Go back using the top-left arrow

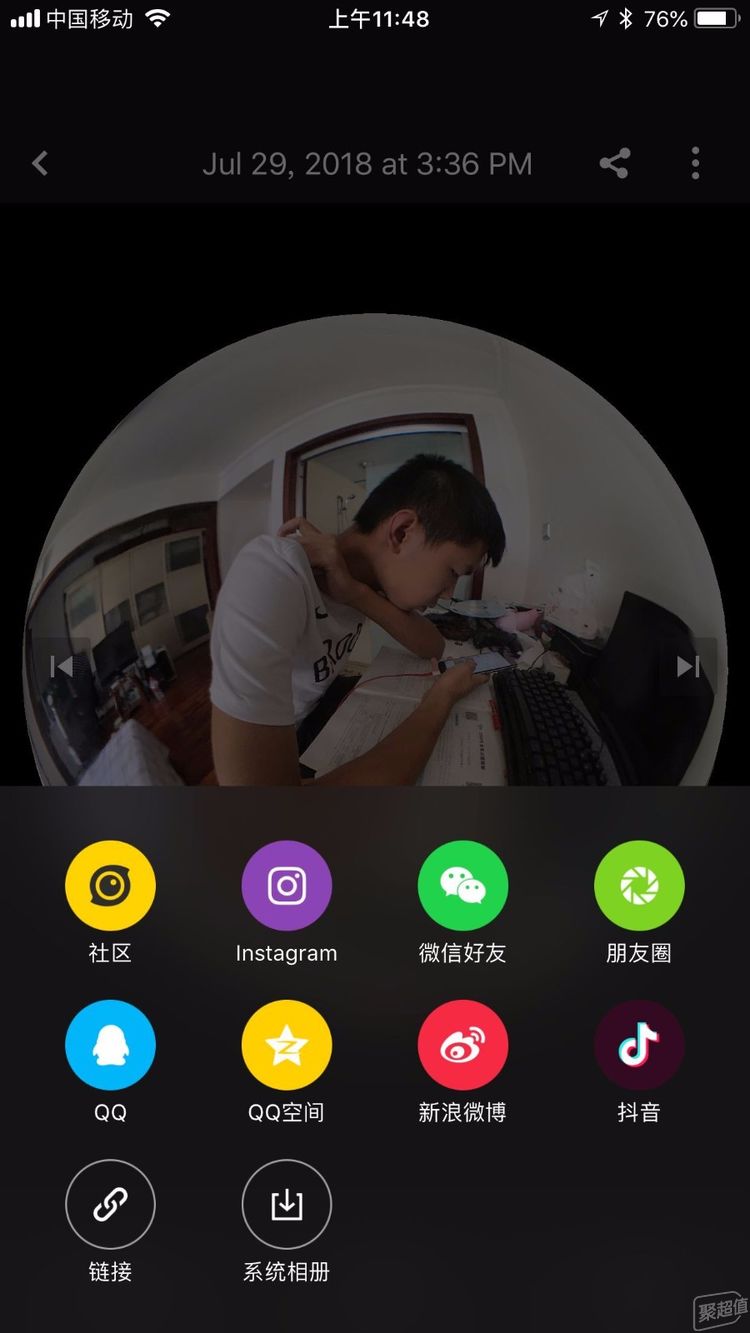tap(40, 164)
